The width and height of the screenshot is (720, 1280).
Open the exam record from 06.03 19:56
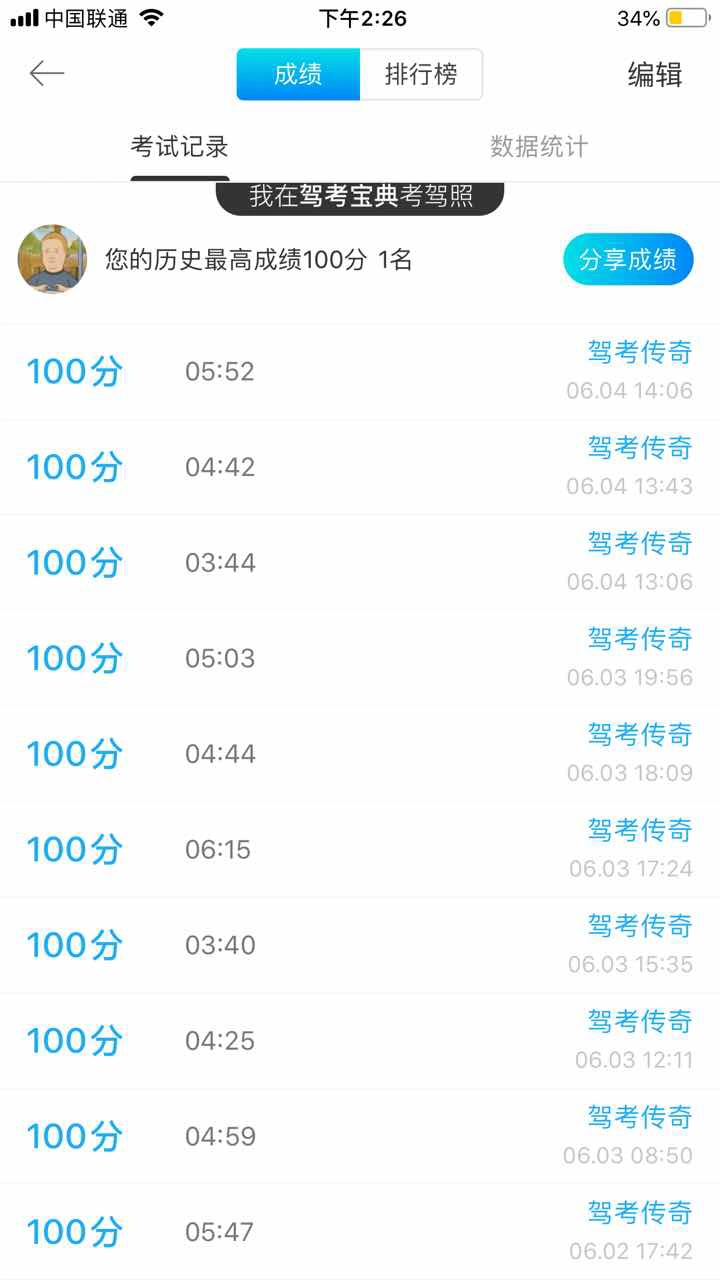coord(360,658)
